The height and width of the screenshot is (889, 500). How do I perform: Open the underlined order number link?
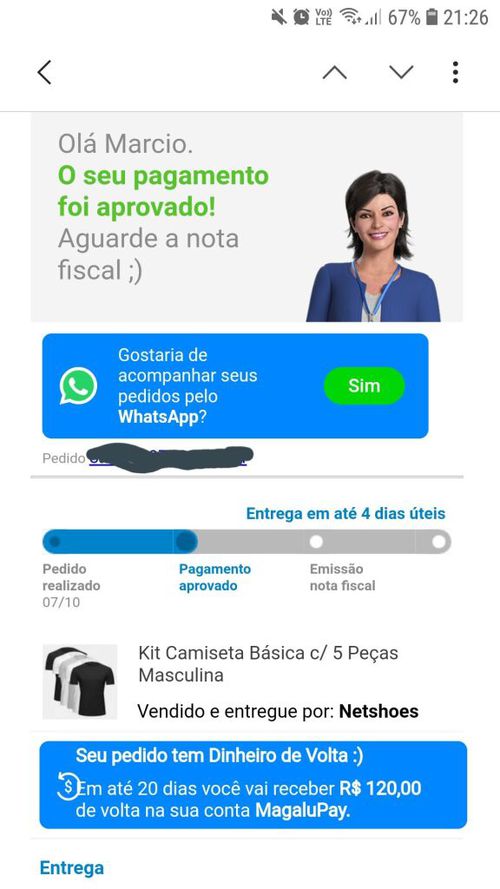pos(169,458)
